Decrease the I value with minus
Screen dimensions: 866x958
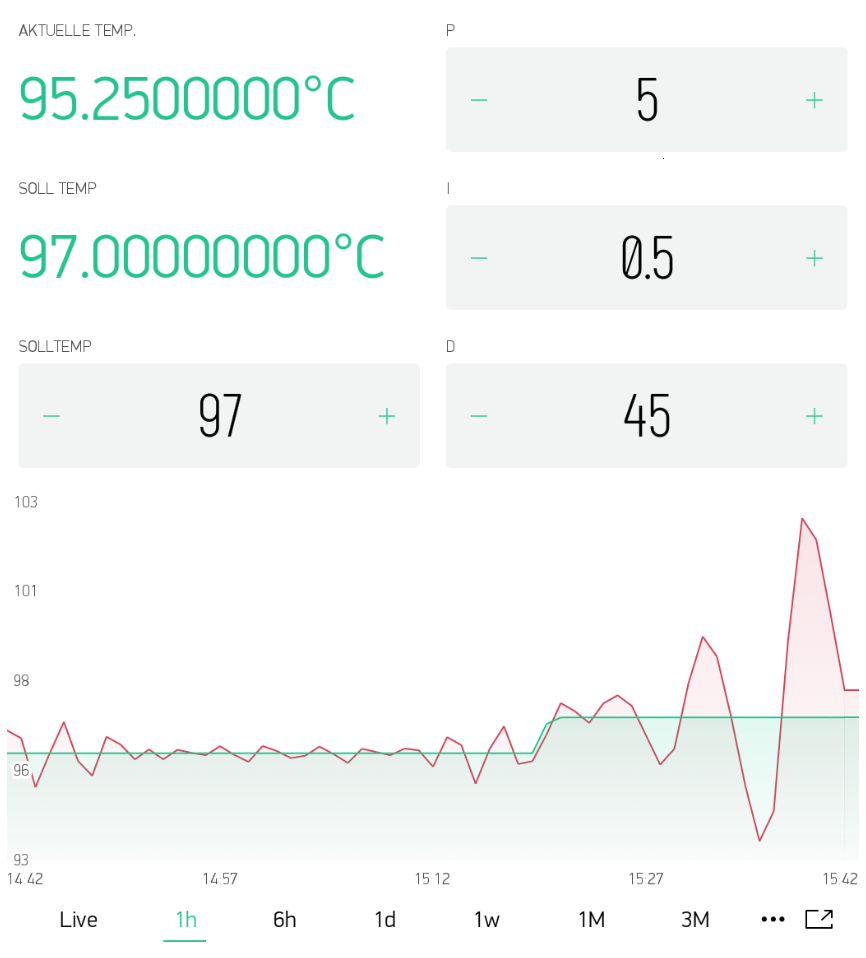click(x=479, y=258)
